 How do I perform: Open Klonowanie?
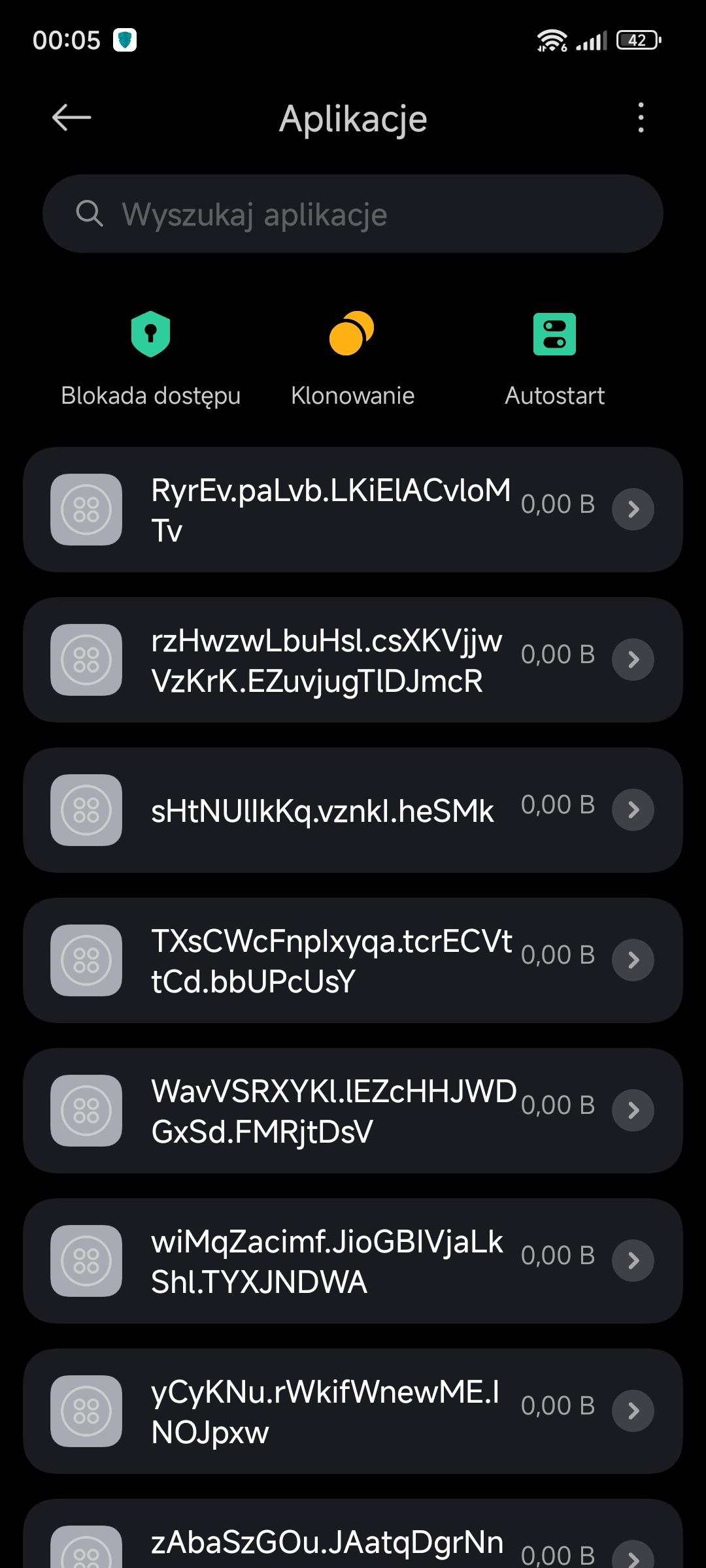pos(352,356)
